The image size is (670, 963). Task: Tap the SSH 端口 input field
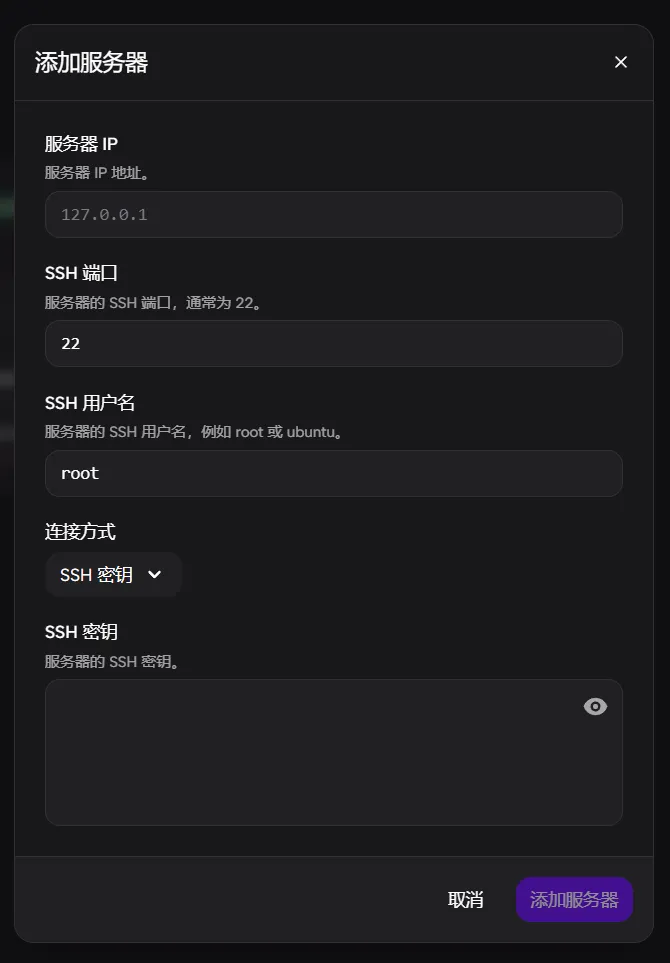pos(333,343)
